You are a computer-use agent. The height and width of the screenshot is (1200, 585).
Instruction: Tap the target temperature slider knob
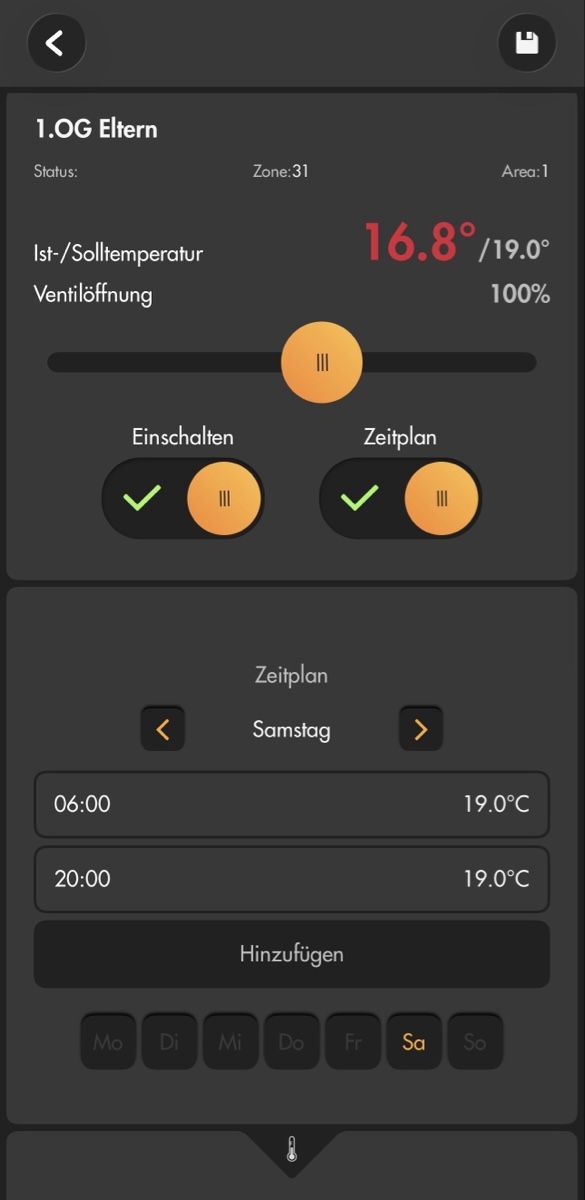click(321, 362)
